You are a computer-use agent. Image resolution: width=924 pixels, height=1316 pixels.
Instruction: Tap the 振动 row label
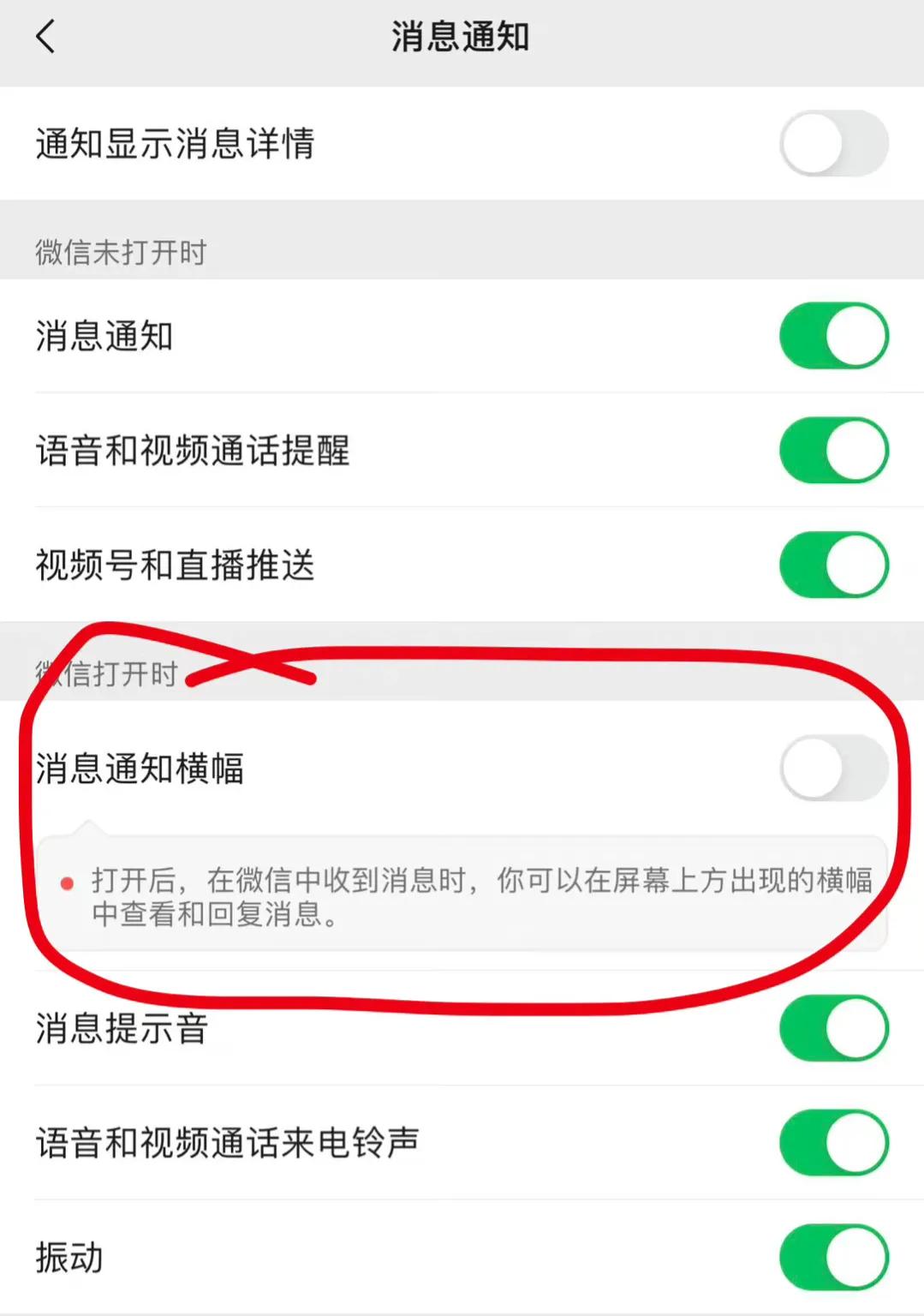pos(69,1258)
